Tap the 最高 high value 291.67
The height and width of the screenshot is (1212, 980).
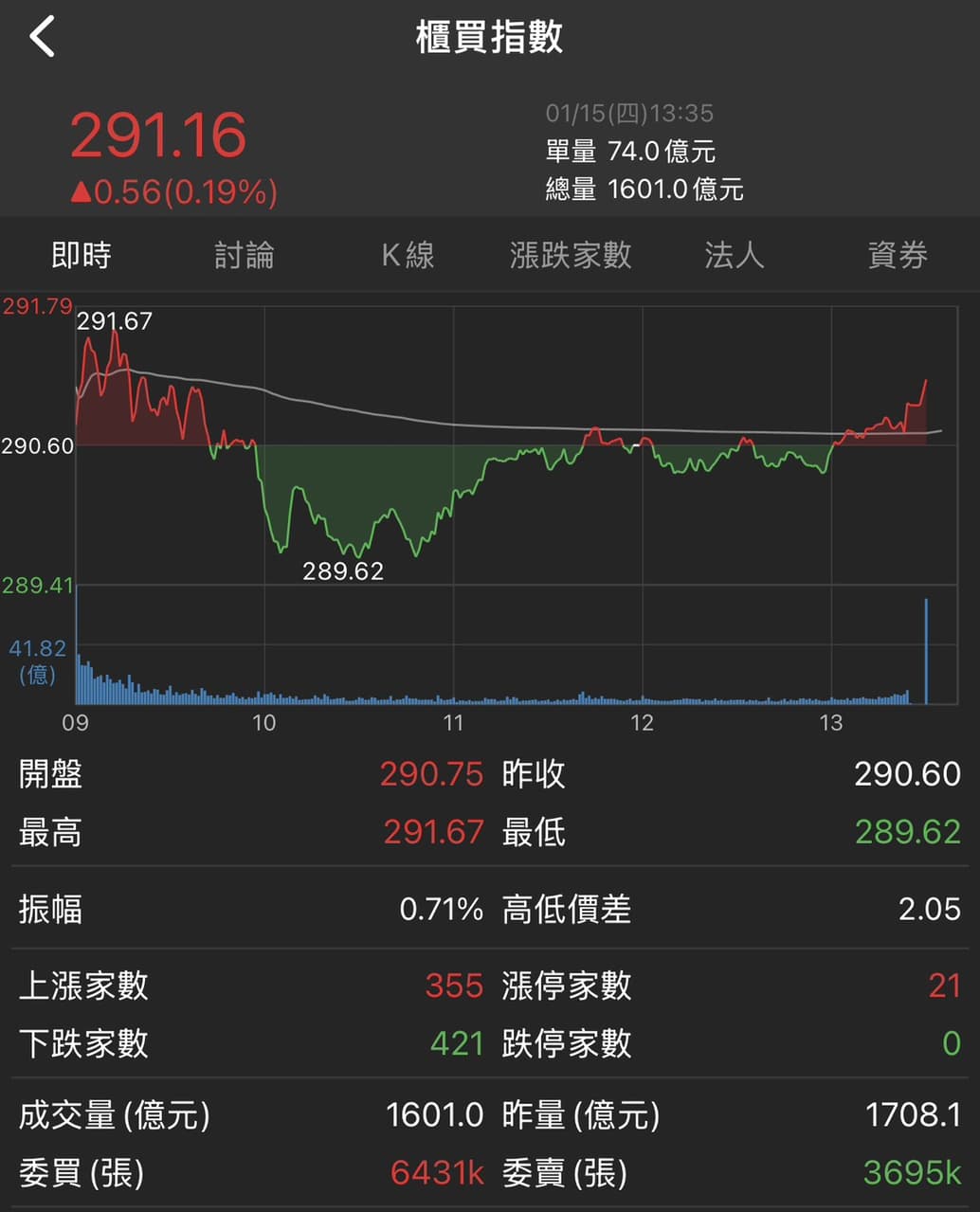(434, 832)
